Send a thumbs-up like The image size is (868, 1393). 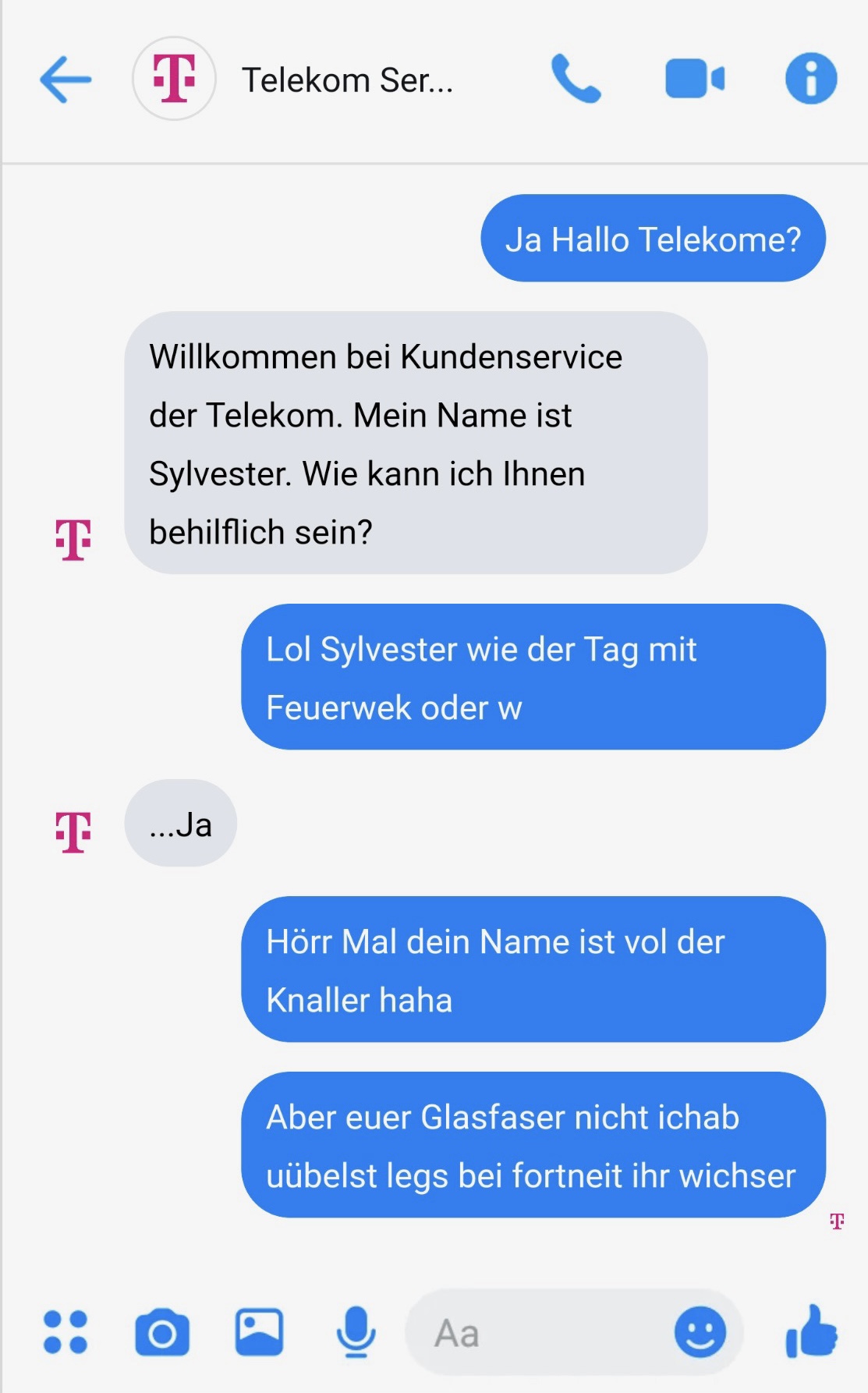click(x=811, y=1331)
